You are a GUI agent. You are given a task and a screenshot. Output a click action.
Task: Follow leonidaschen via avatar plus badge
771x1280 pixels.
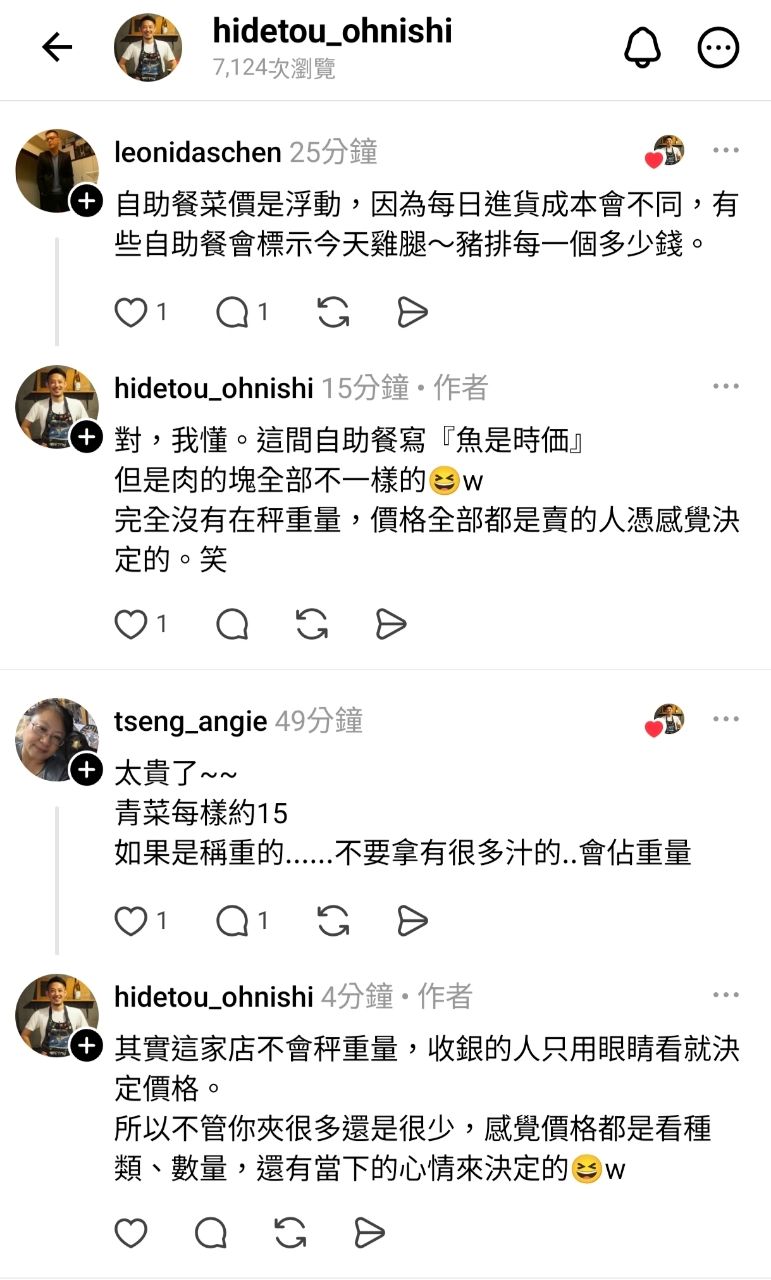[87, 201]
